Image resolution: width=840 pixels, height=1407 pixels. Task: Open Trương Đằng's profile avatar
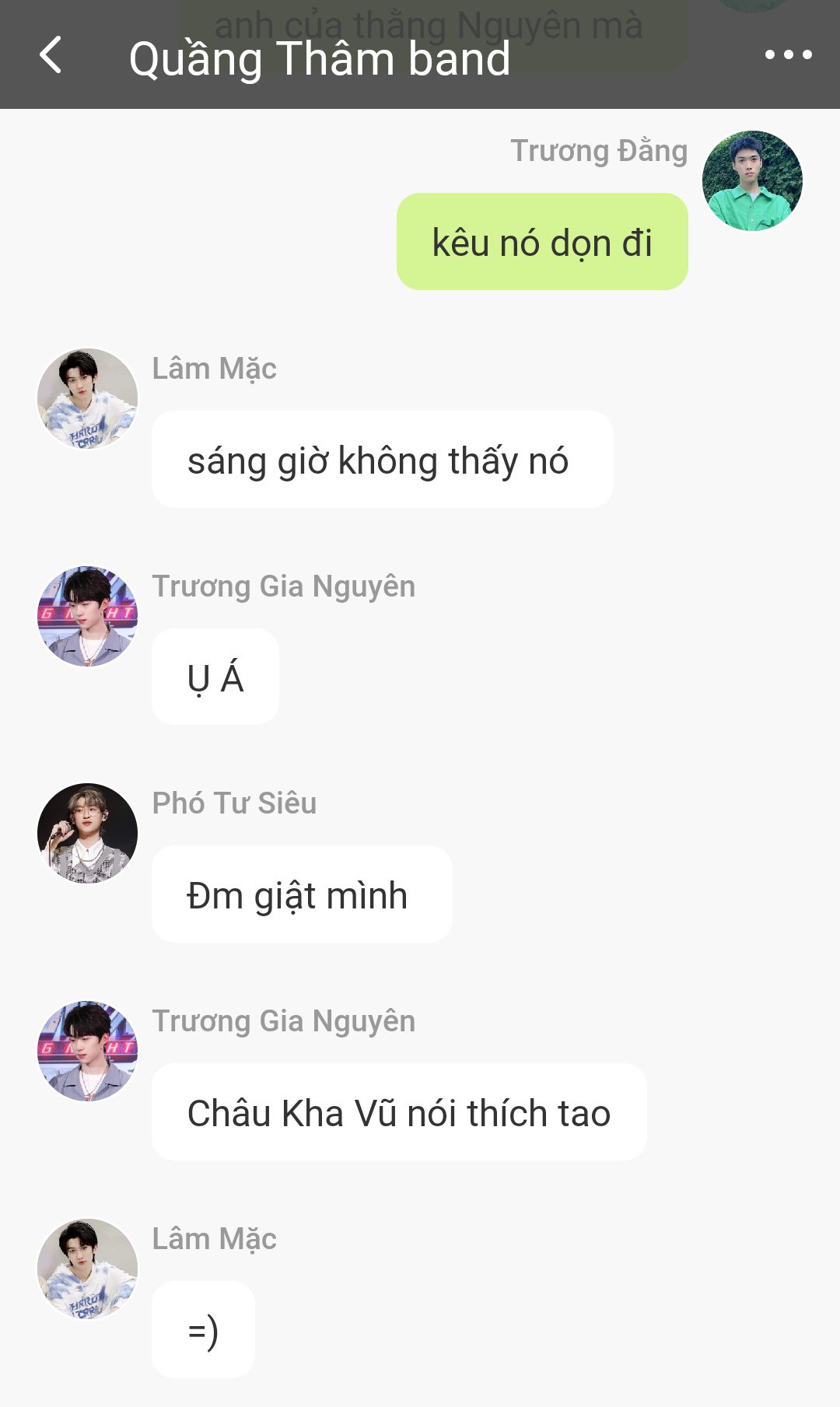pyautogui.click(x=752, y=180)
